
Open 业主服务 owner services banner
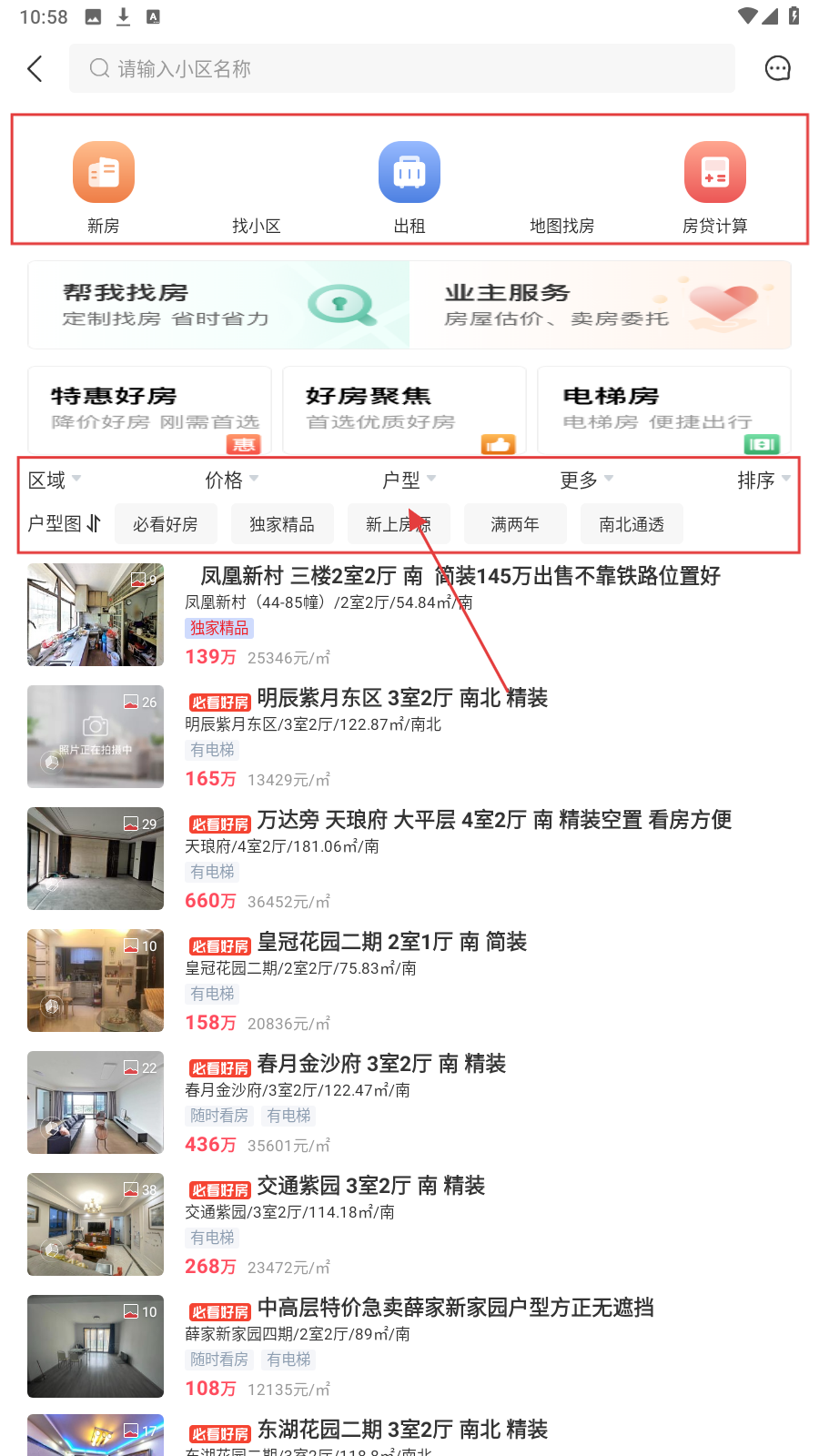click(601, 306)
